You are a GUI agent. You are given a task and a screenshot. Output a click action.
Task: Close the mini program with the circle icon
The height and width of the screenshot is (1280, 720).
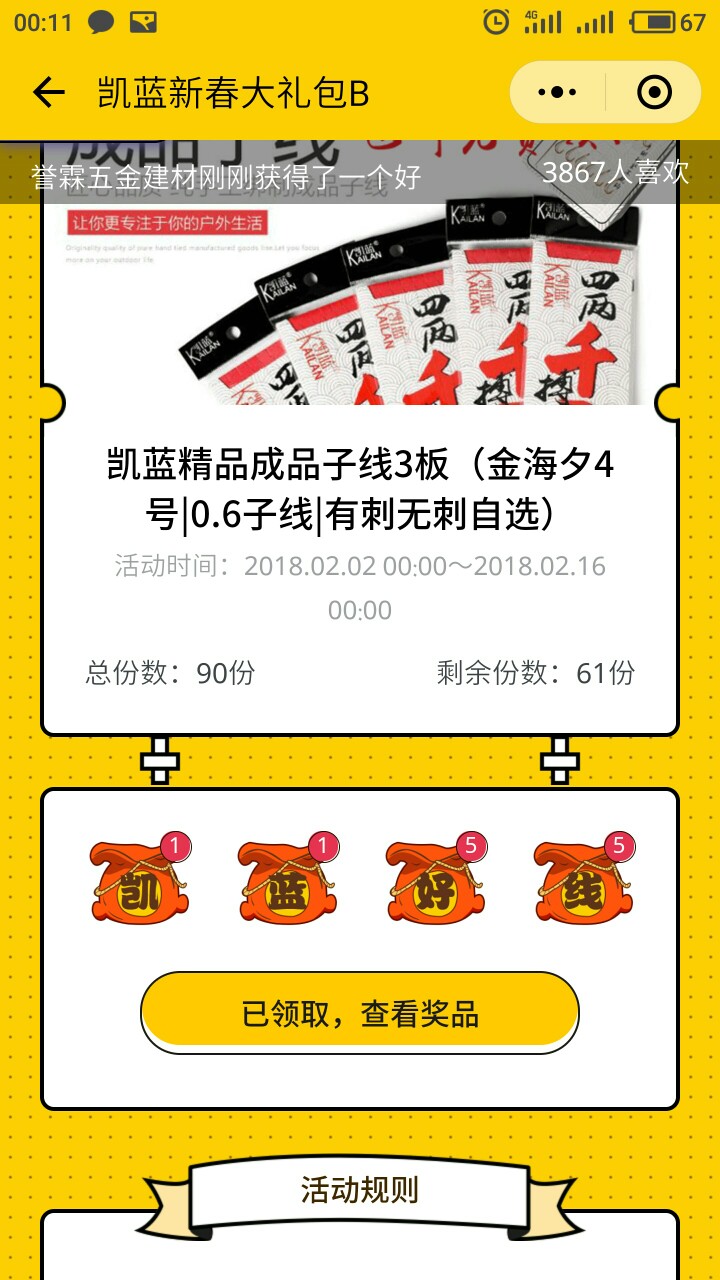[x=654, y=93]
